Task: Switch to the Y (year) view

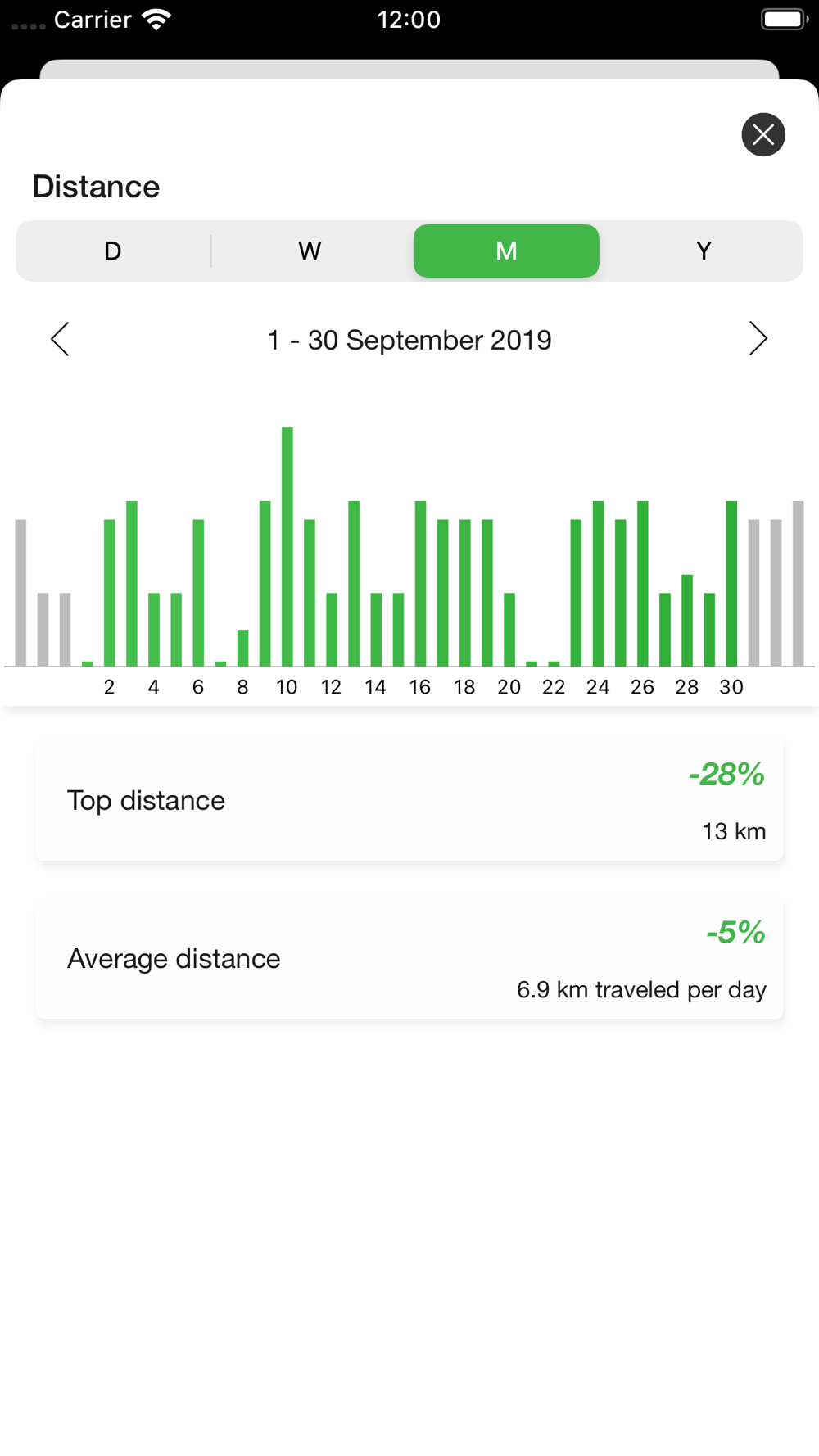Action: click(x=703, y=251)
